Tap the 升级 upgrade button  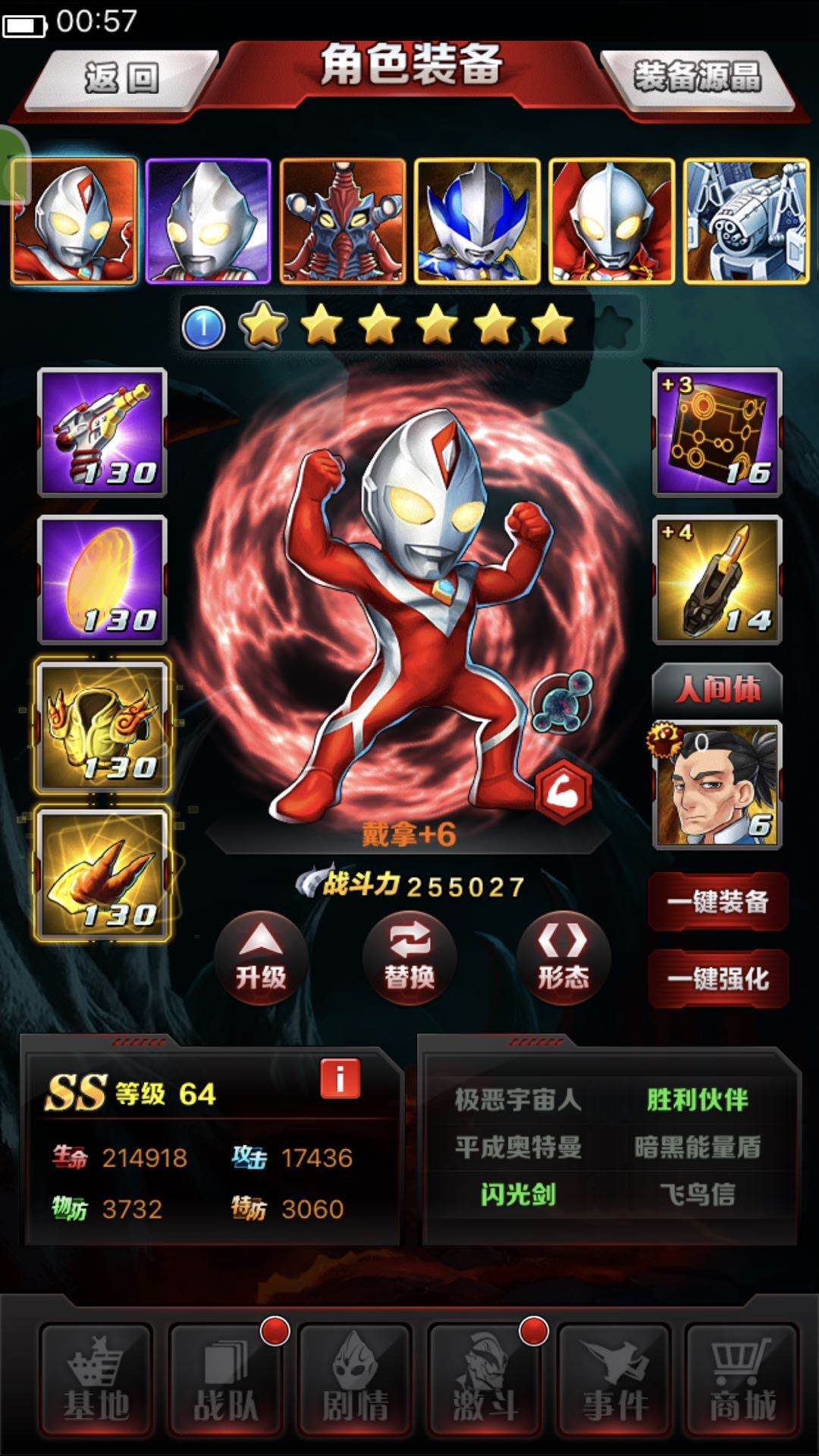(x=261, y=958)
